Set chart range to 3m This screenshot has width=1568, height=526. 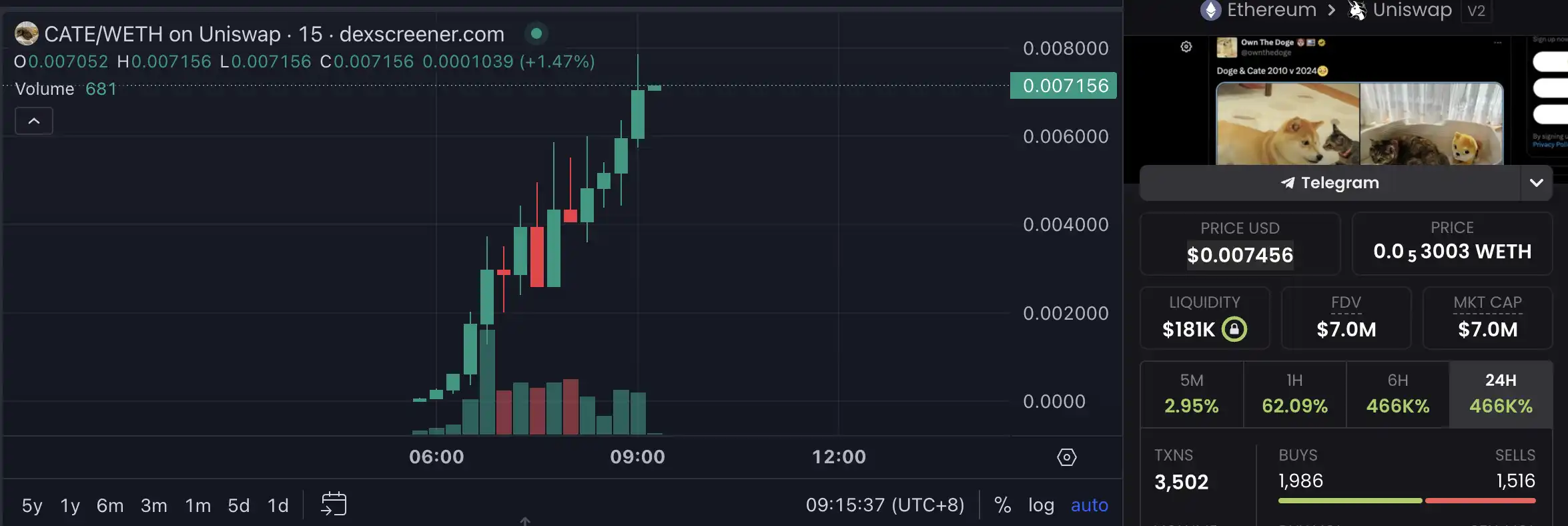pyautogui.click(x=153, y=505)
